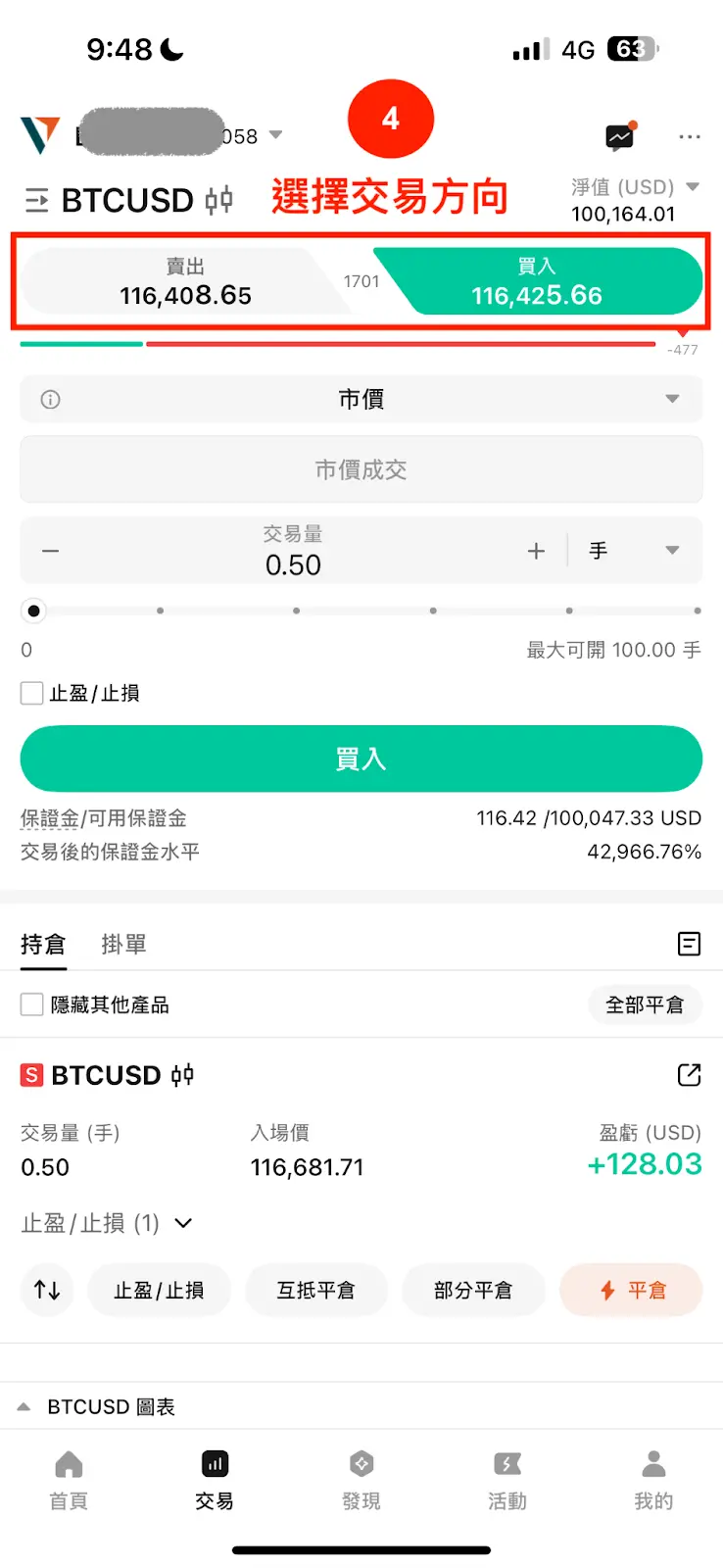Enable the 止盈/止損 checkbox

[x=32, y=694]
